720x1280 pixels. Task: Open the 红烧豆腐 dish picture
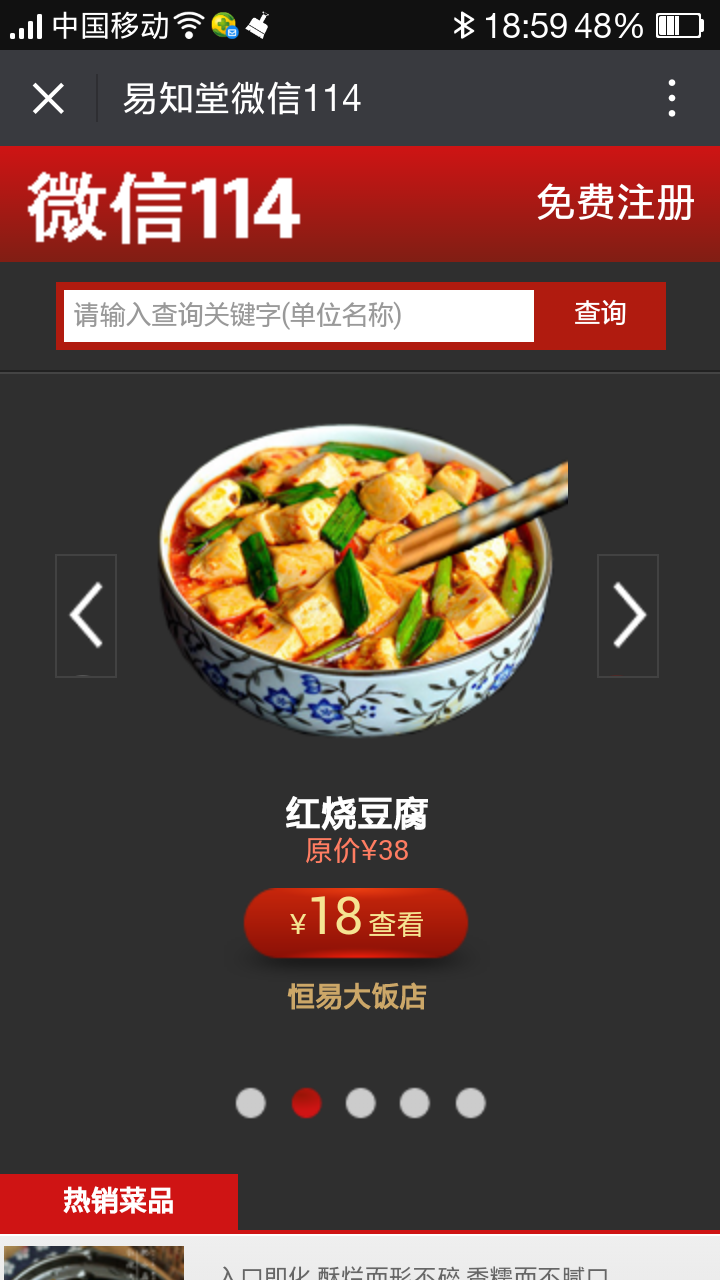(x=355, y=582)
